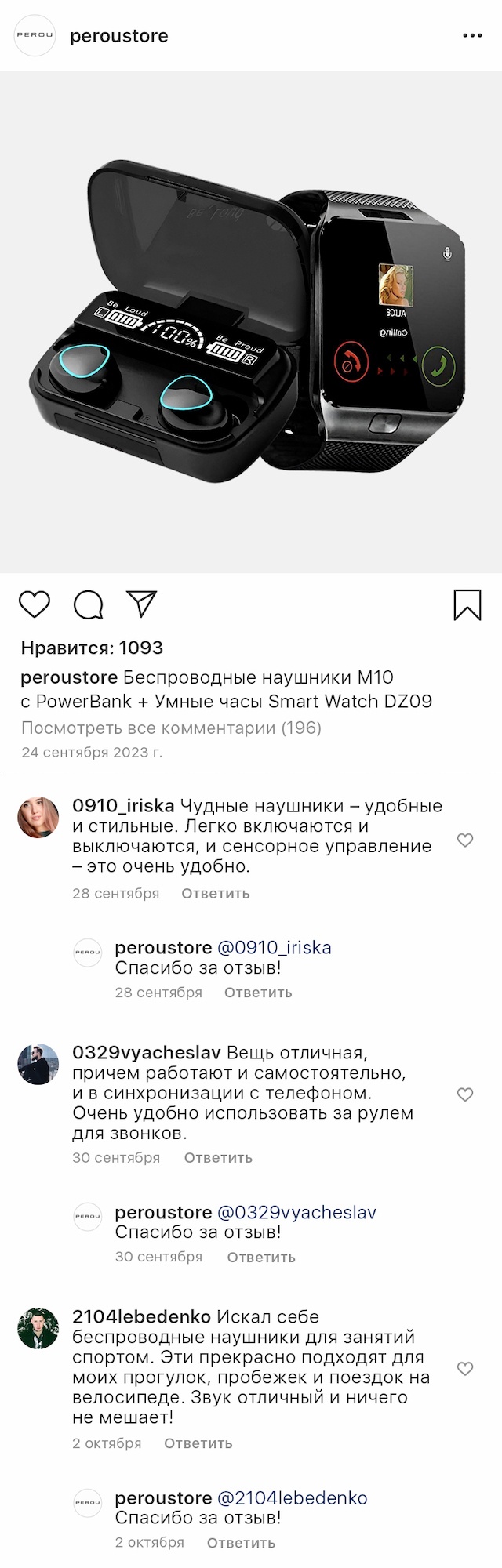Bookmark this post

point(467,604)
